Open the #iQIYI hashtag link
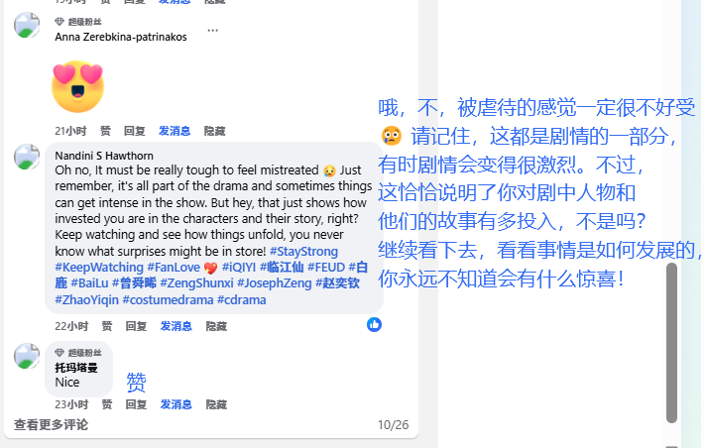The height and width of the screenshot is (448, 704). (238, 267)
